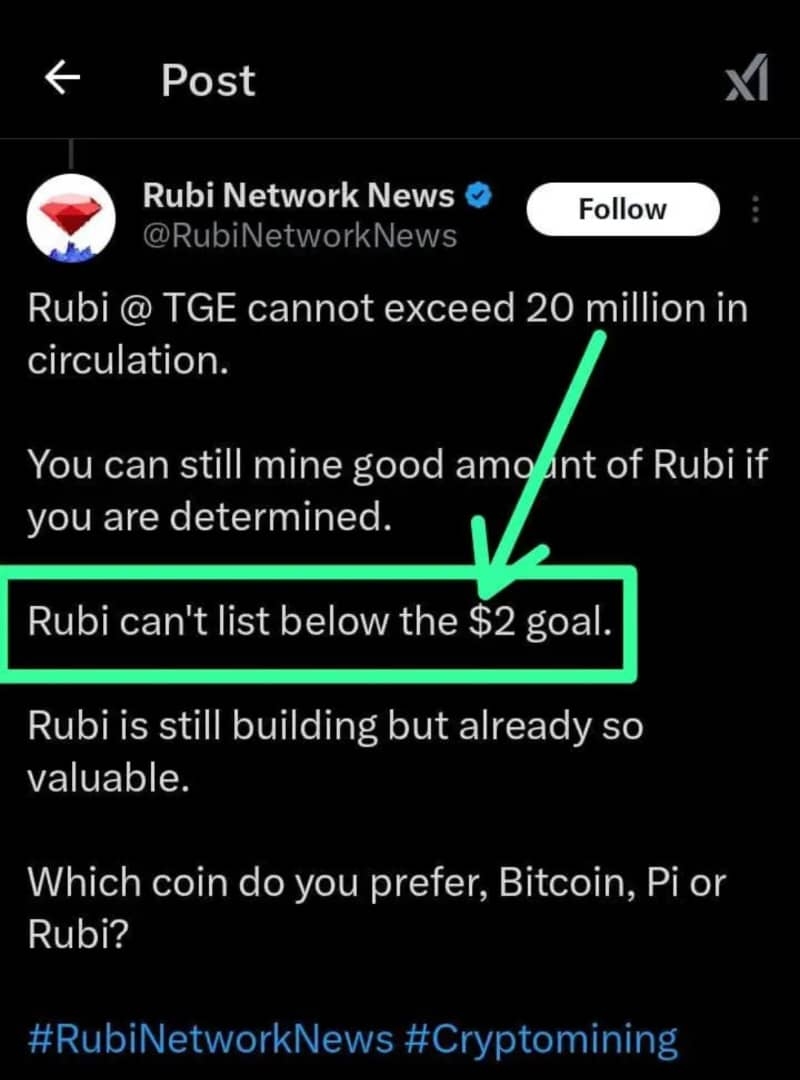Open the post's overflow menu
The width and height of the screenshot is (800, 1080).
coord(756,209)
